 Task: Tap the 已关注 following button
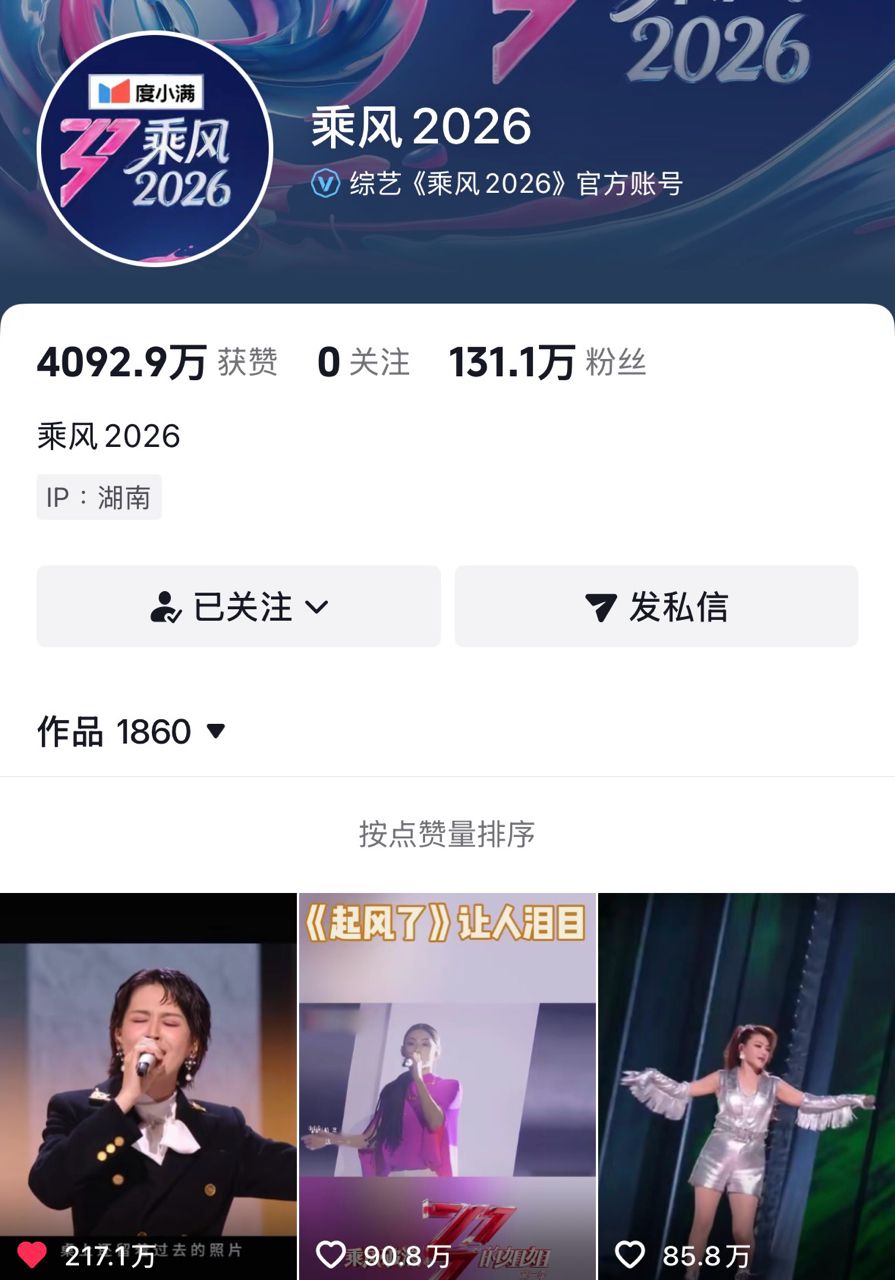tap(238, 606)
